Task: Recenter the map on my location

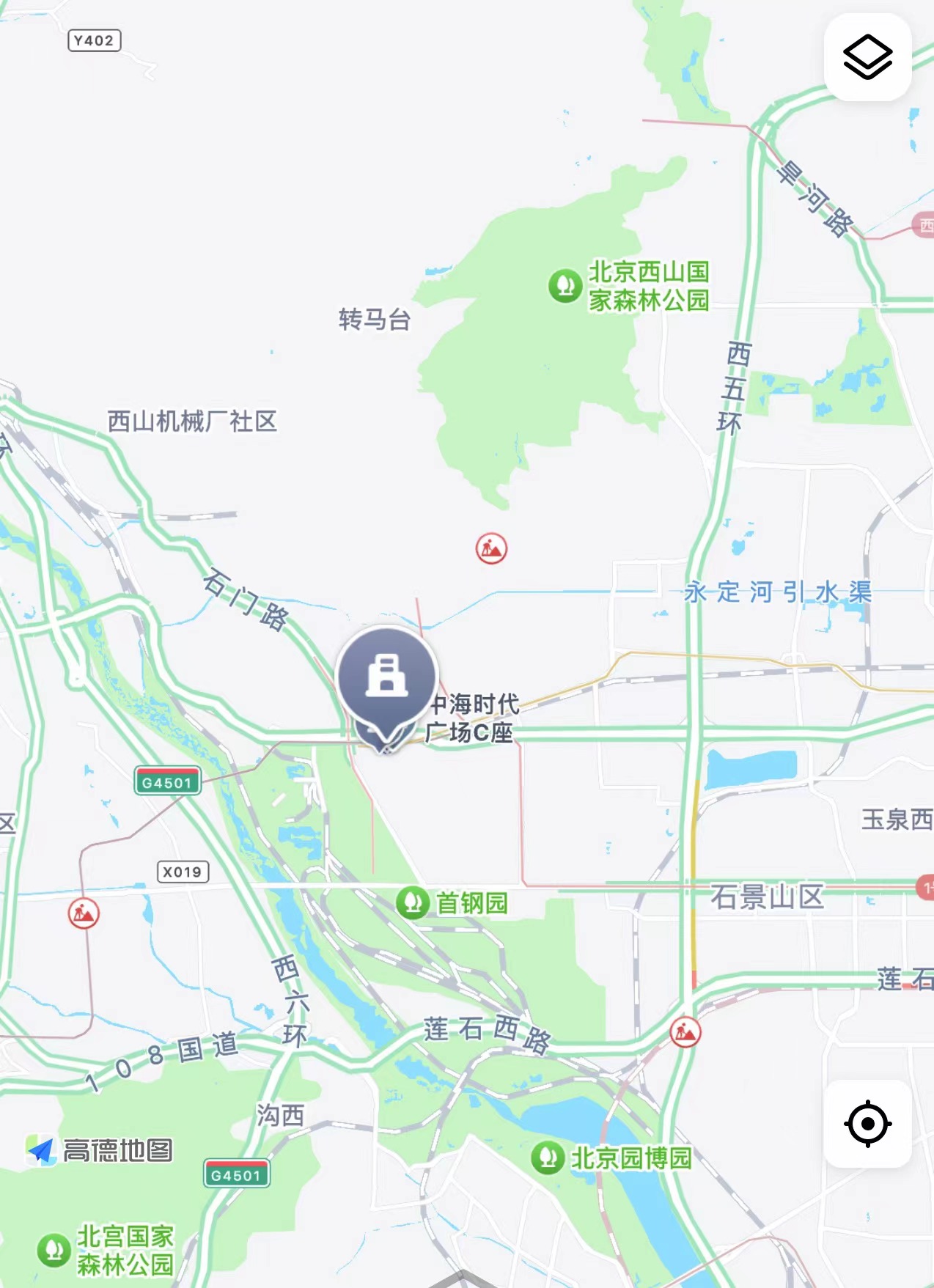Action: [867, 1123]
